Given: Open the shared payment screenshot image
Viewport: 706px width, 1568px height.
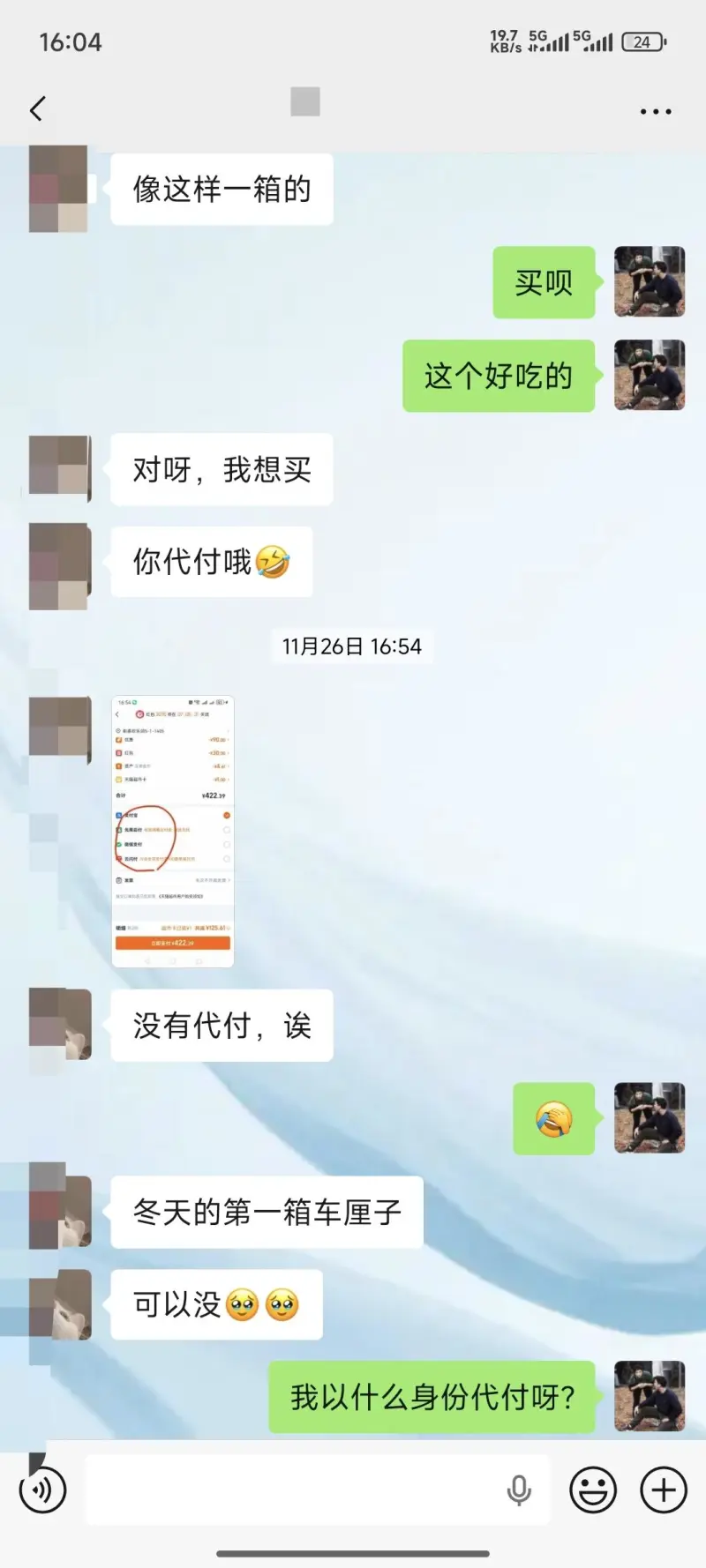Looking at the screenshot, I should tap(173, 832).
